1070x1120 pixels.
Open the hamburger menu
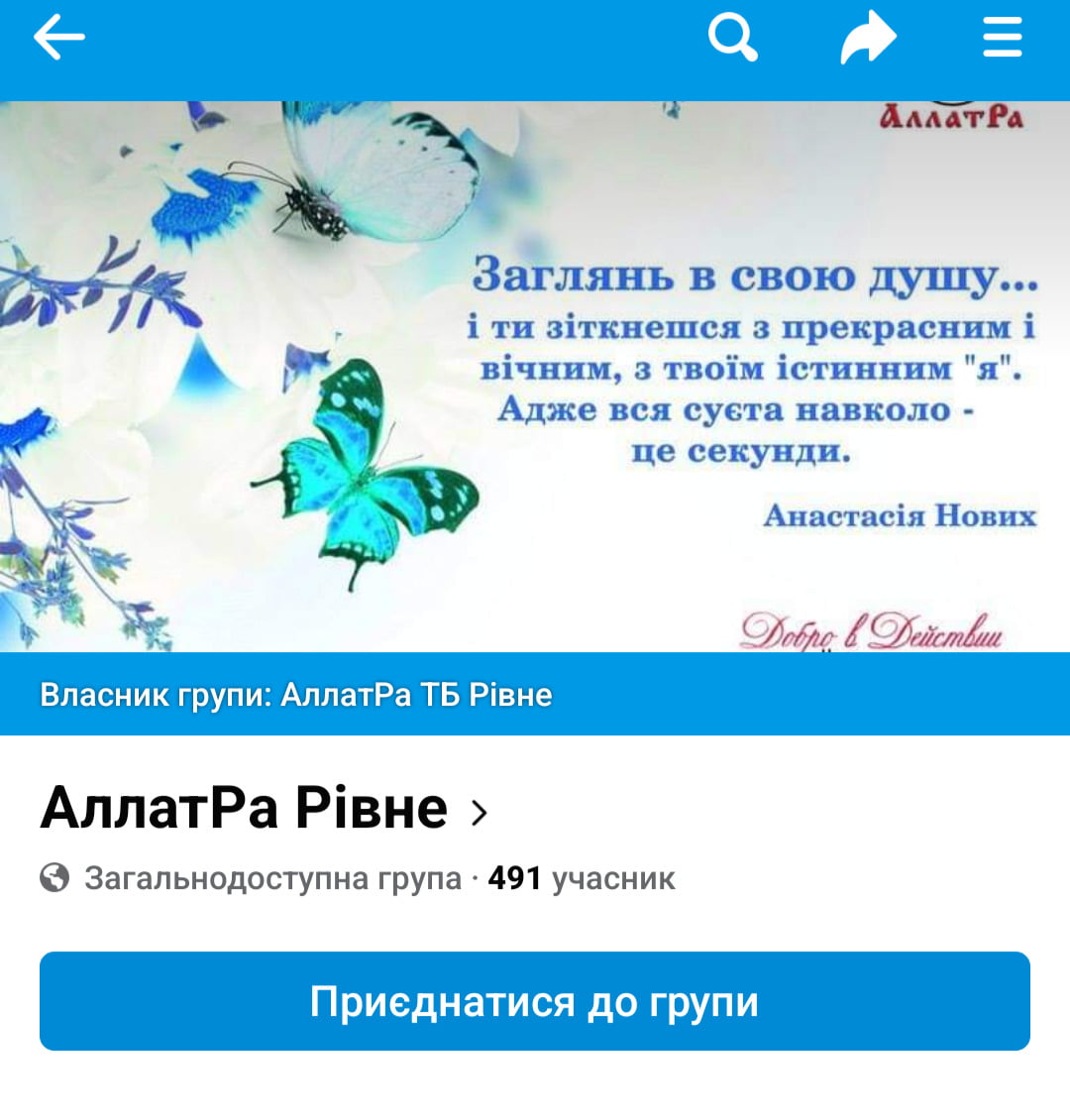click(x=1002, y=40)
